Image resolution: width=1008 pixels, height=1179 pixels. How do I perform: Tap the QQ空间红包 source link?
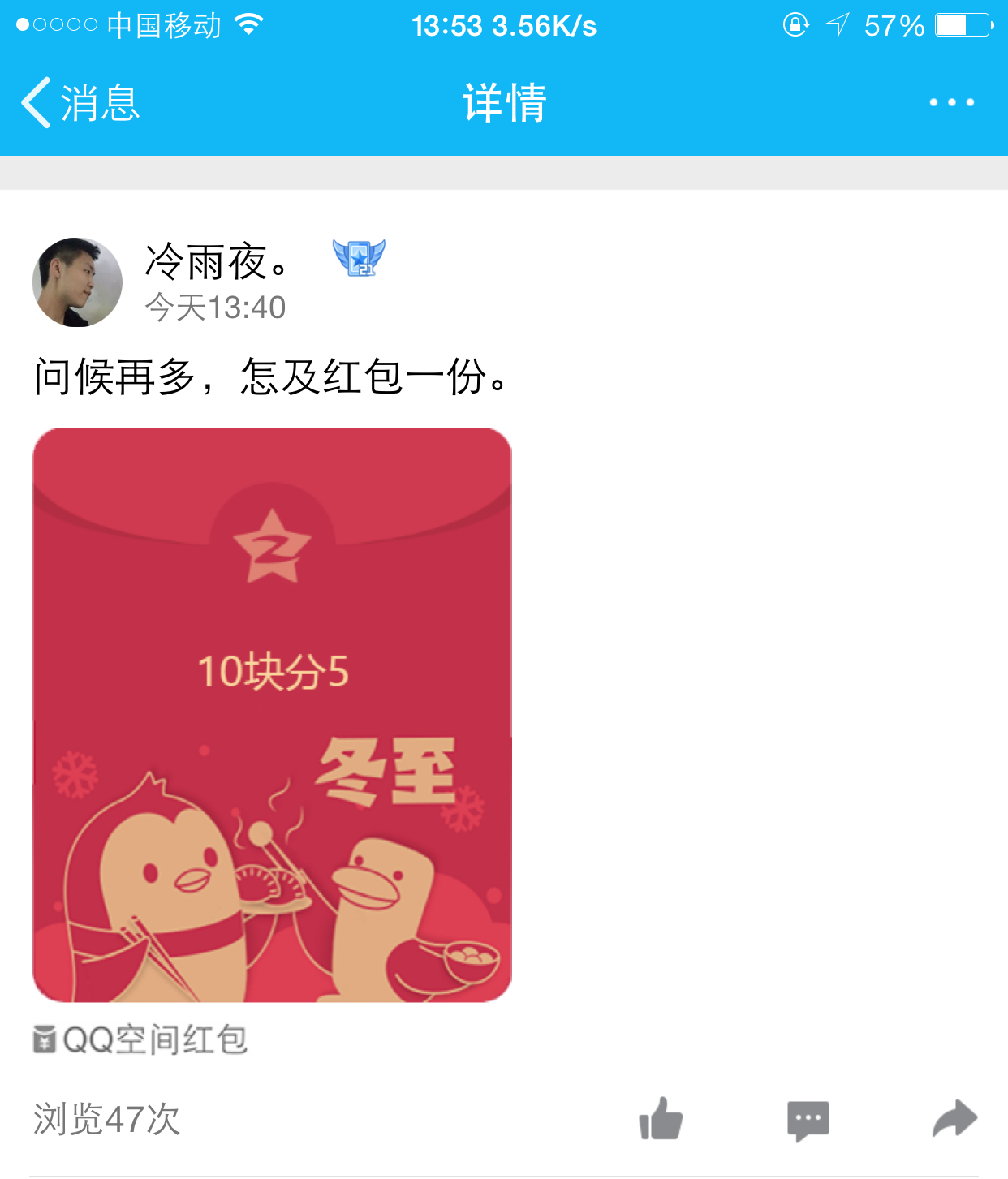tap(140, 1039)
